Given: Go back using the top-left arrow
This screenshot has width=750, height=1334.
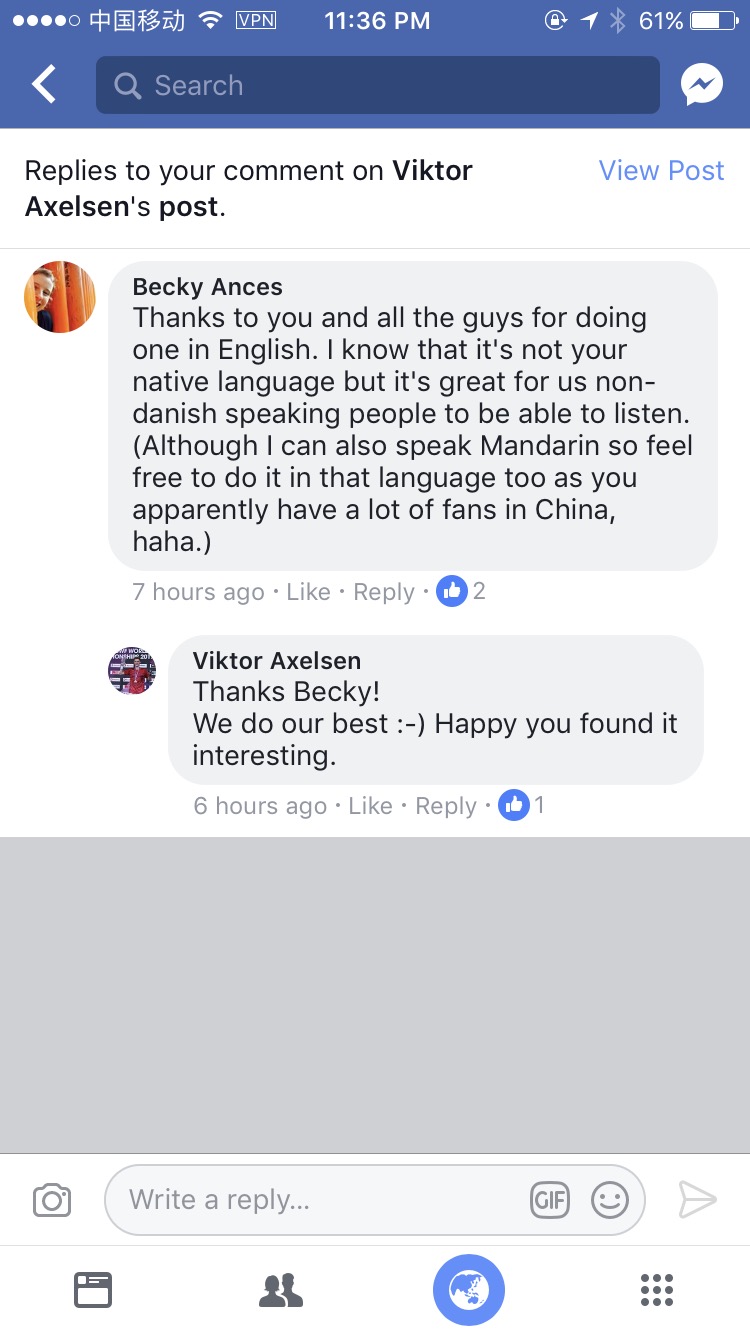Looking at the screenshot, I should (x=44, y=85).
